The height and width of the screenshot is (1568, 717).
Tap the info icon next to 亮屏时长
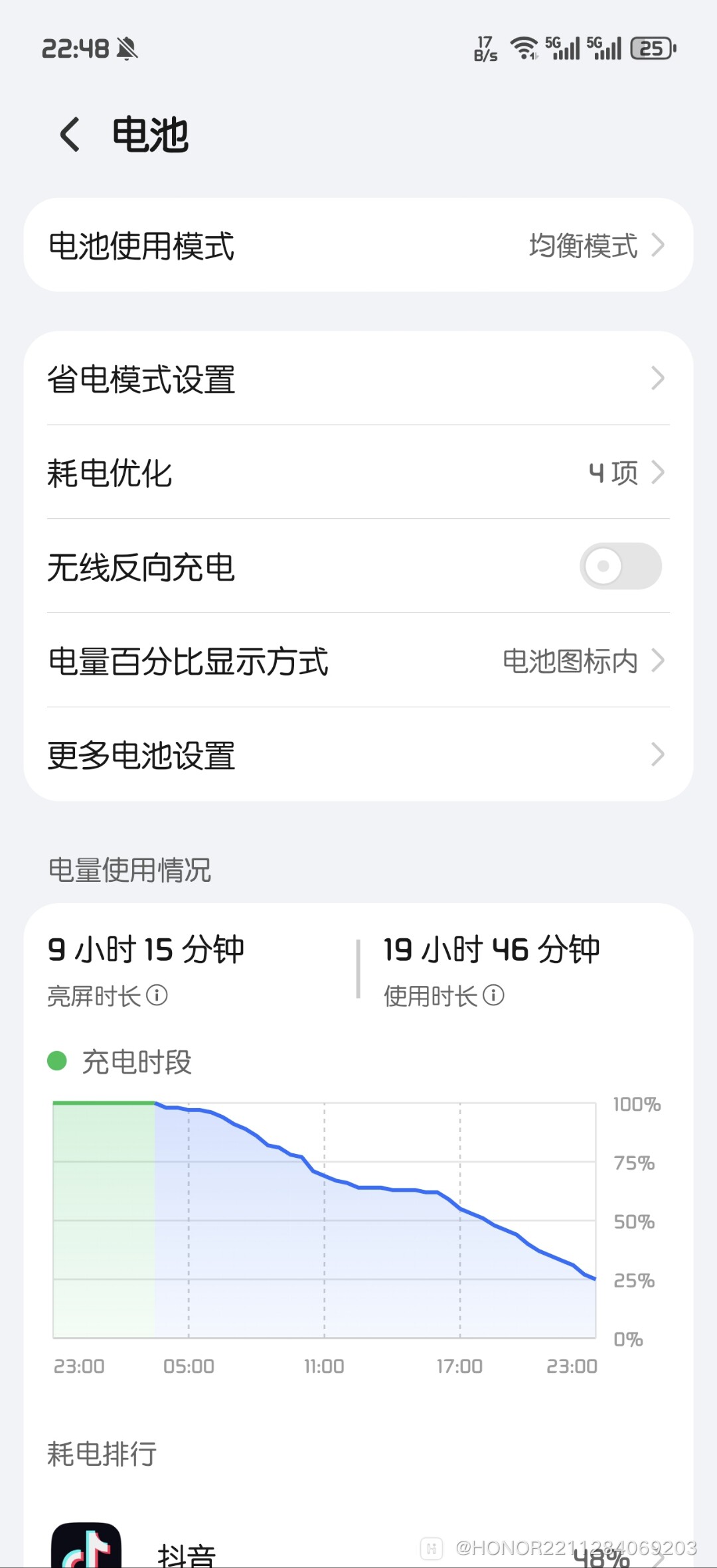158,995
